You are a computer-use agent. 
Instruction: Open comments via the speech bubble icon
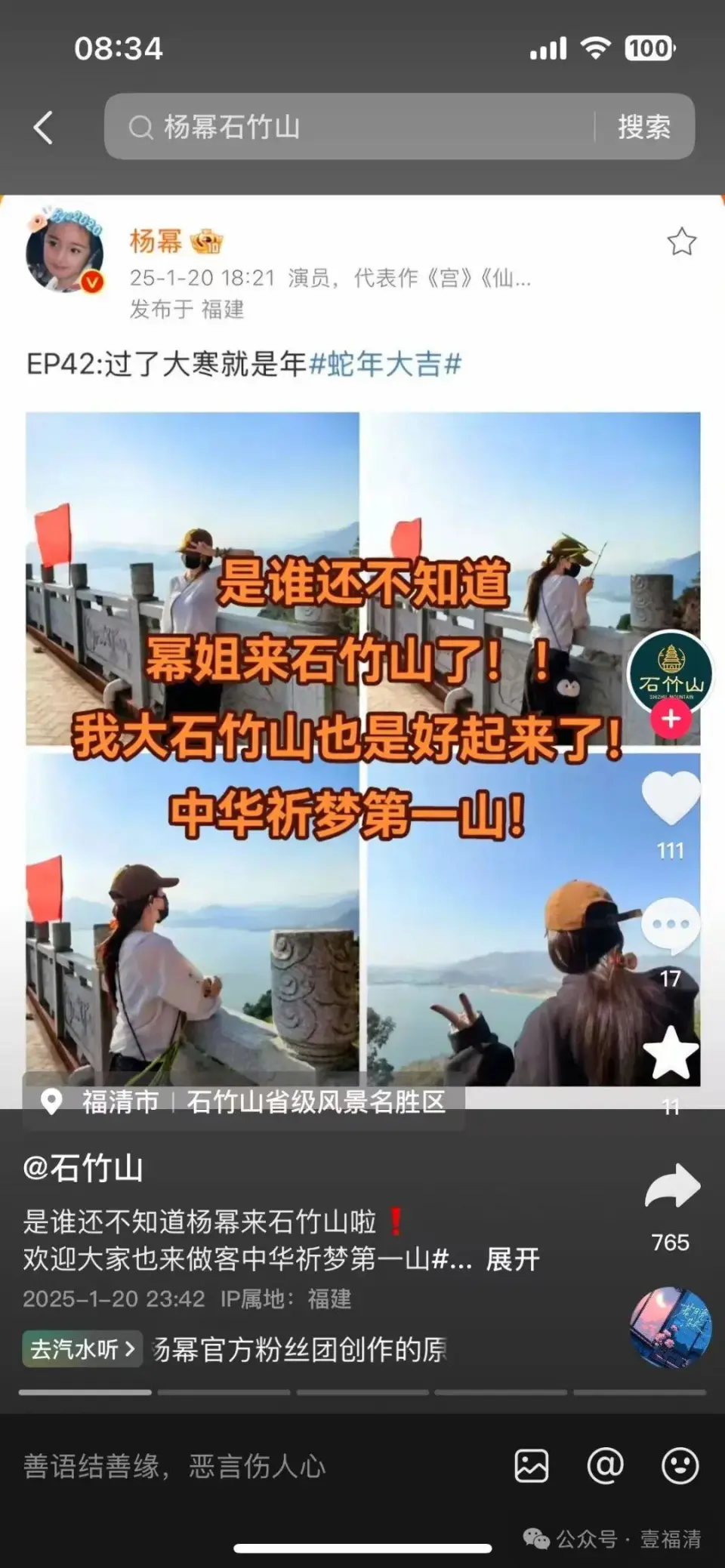671,925
